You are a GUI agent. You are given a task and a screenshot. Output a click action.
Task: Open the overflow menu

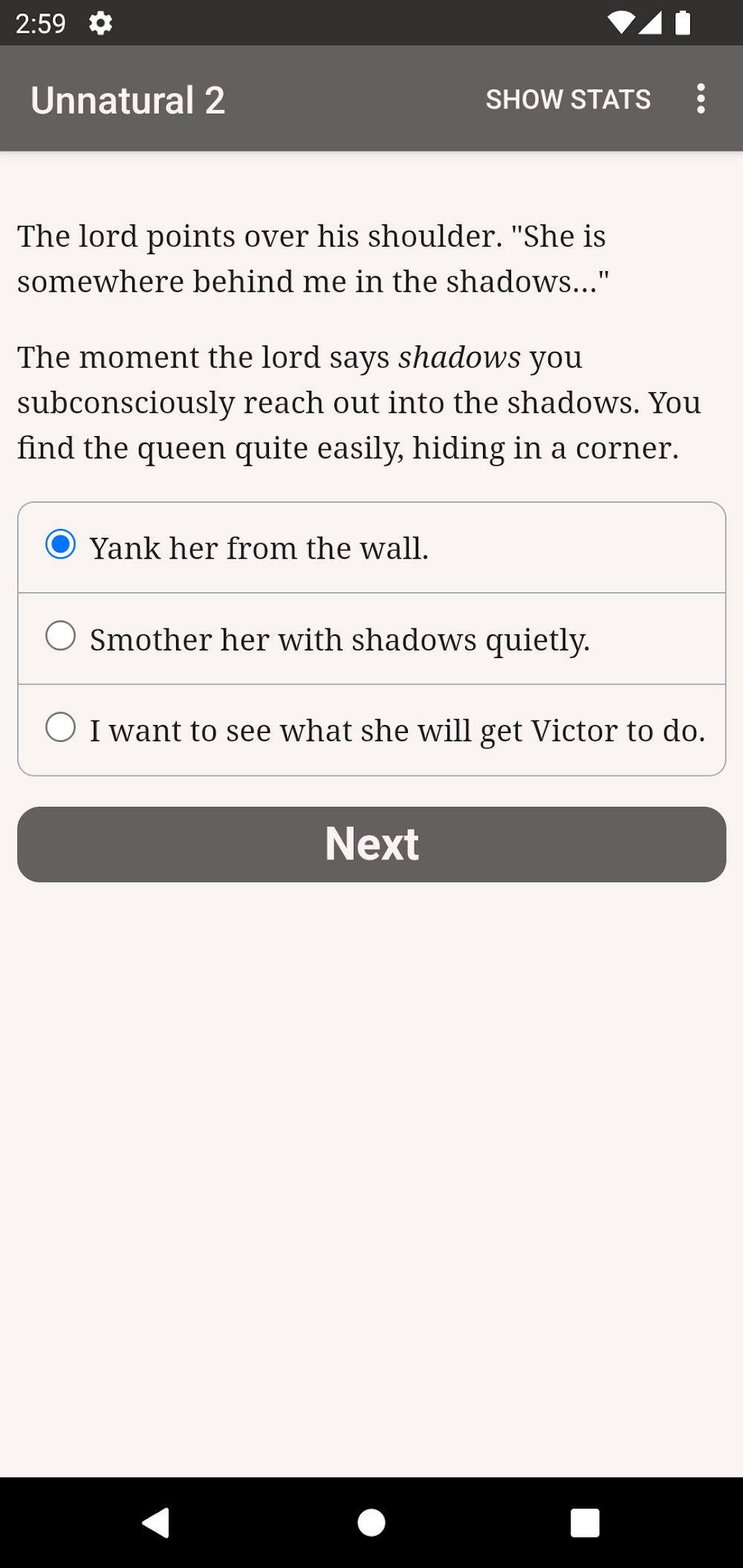click(x=700, y=99)
